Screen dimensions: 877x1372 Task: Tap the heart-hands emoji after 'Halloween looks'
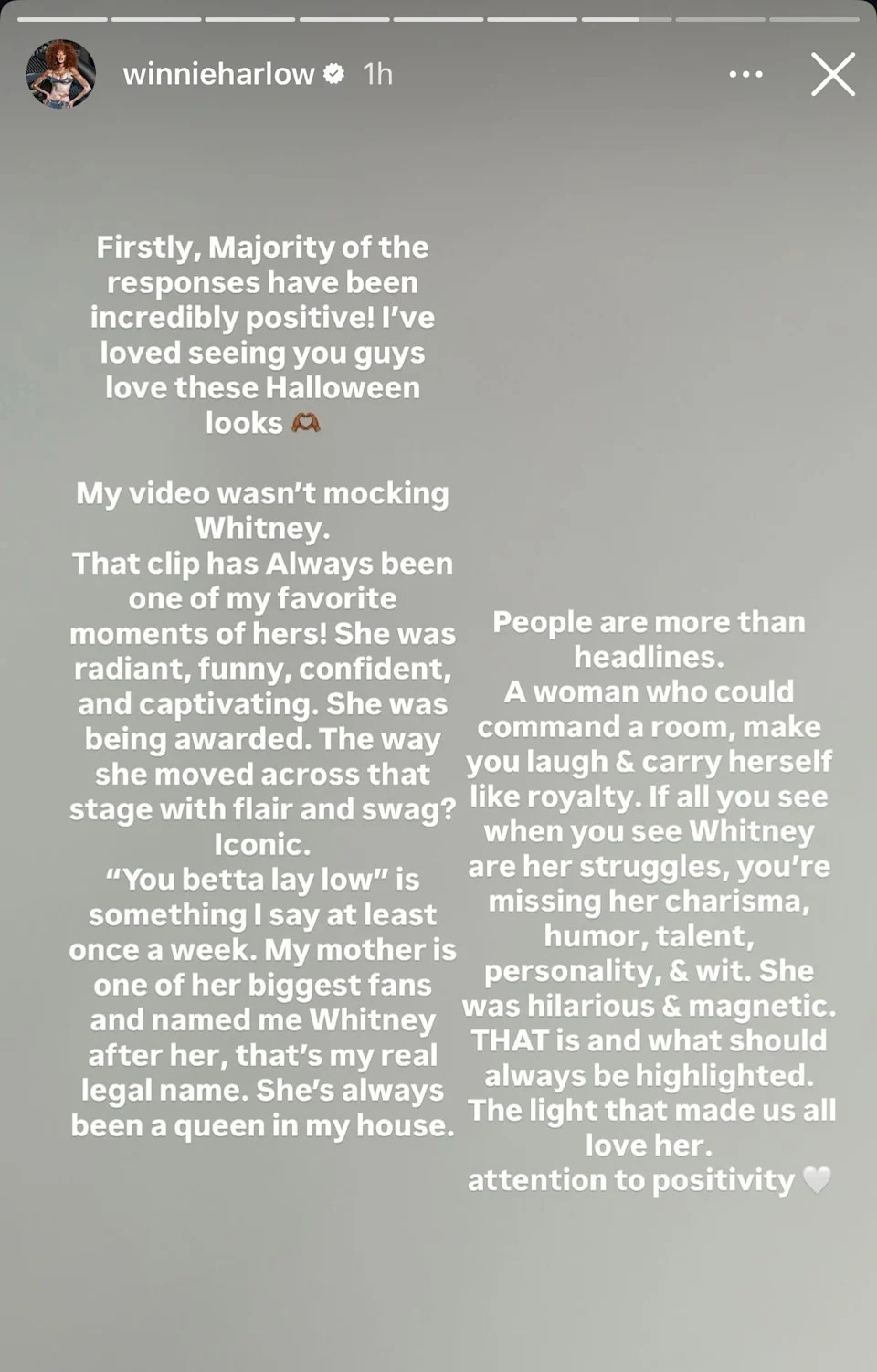[x=307, y=421]
